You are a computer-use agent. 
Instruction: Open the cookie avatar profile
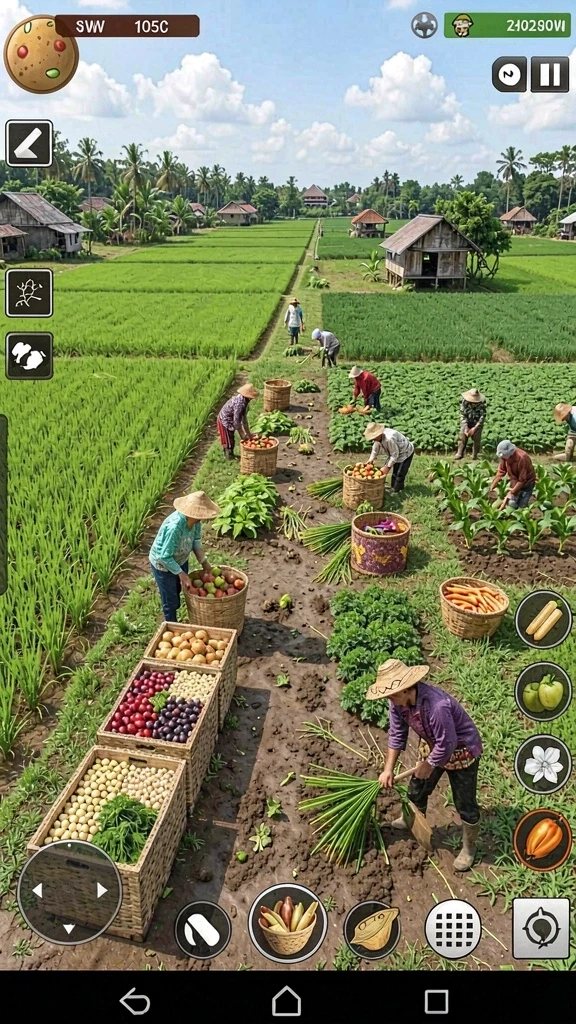pyautogui.click(x=41, y=54)
